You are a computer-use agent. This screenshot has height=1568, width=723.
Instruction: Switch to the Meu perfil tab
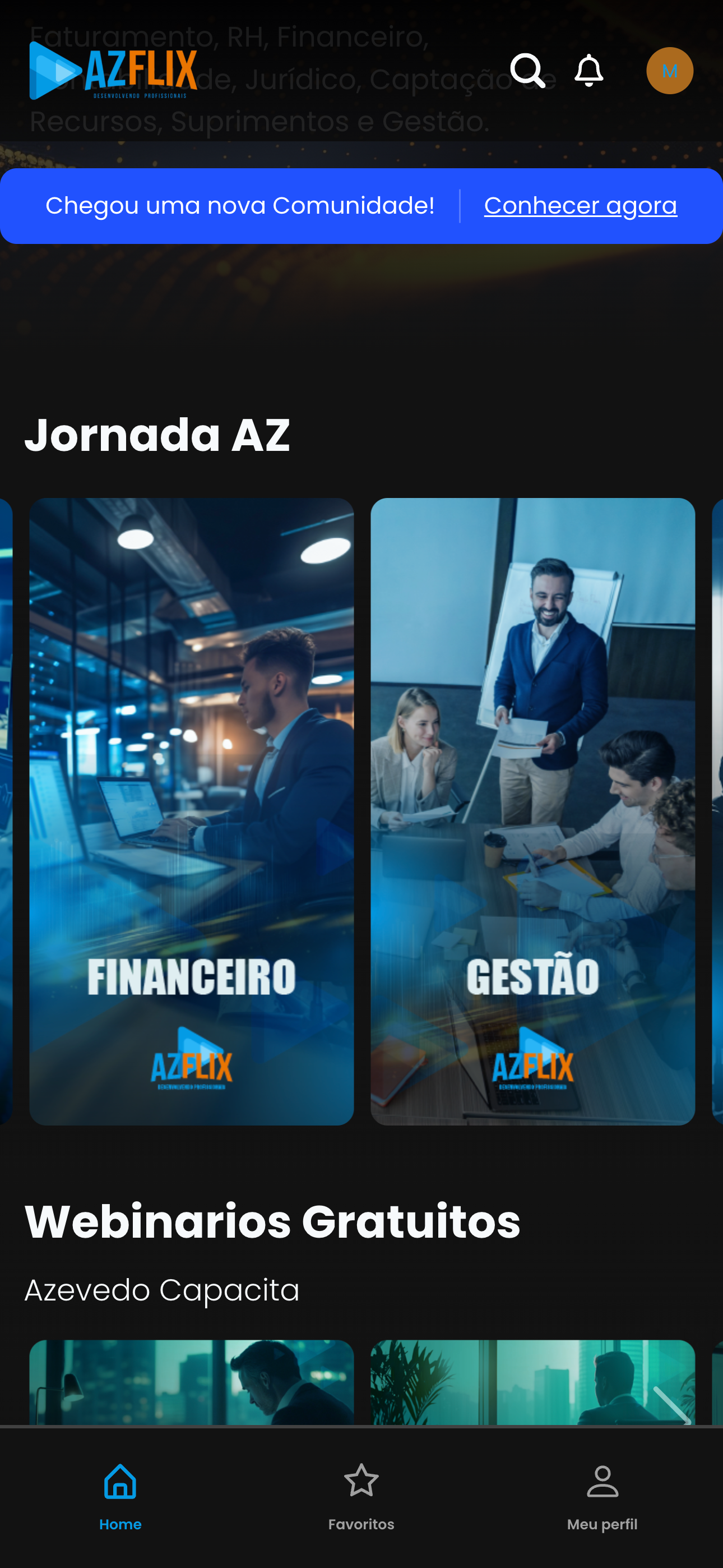point(602,1497)
